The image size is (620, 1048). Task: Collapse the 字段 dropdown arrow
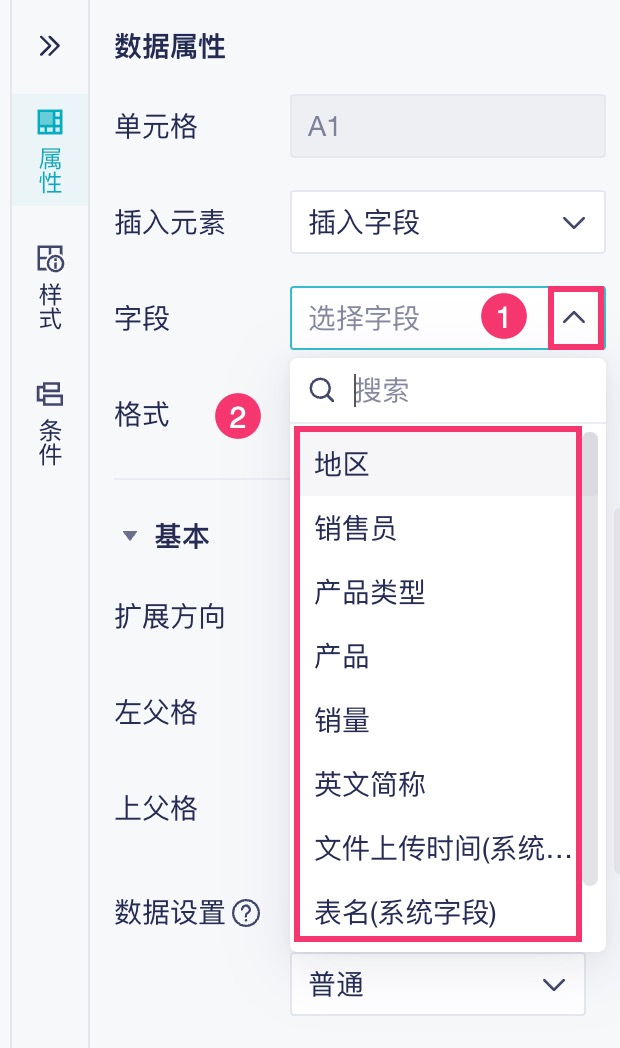coord(574,319)
